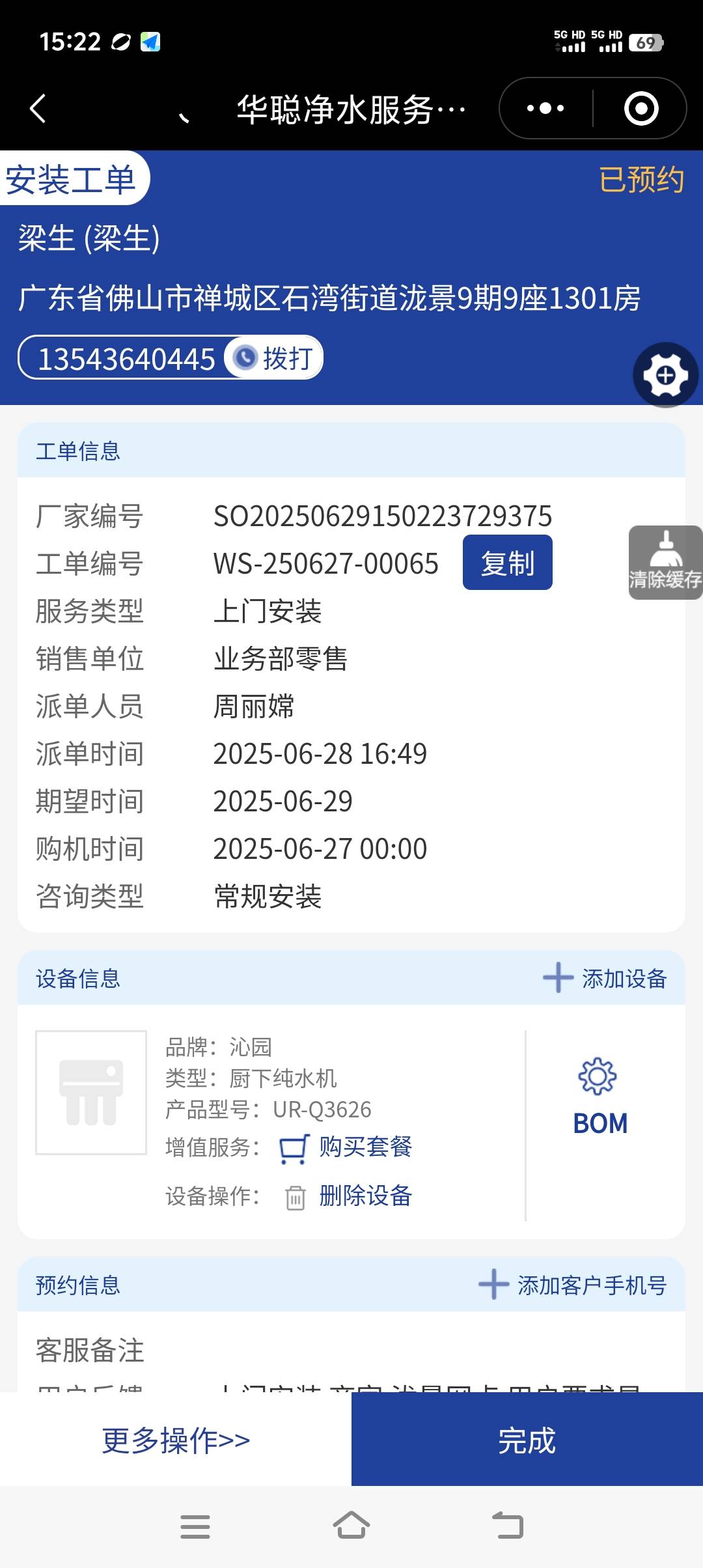Add a device via 添加设备
Image resolution: width=703 pixels, height=1568 pixels.
pos(605,978)
